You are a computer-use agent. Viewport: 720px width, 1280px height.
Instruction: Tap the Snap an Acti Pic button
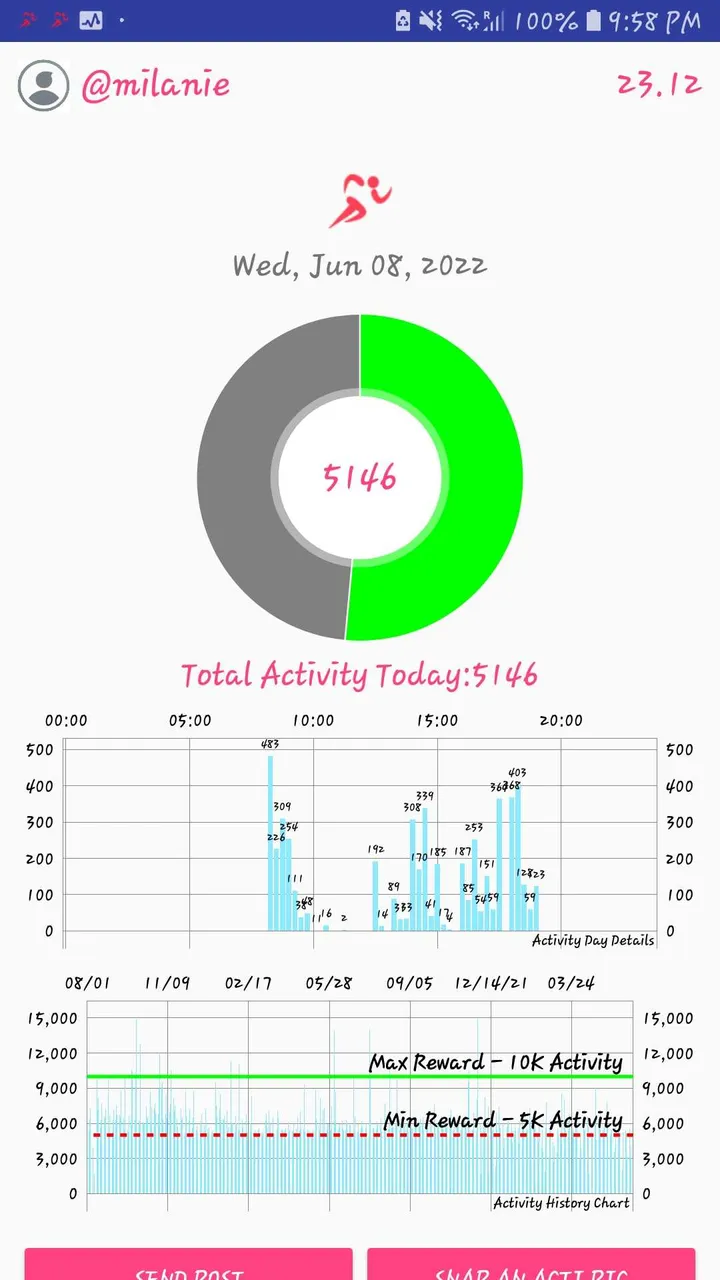point(531,1264)
